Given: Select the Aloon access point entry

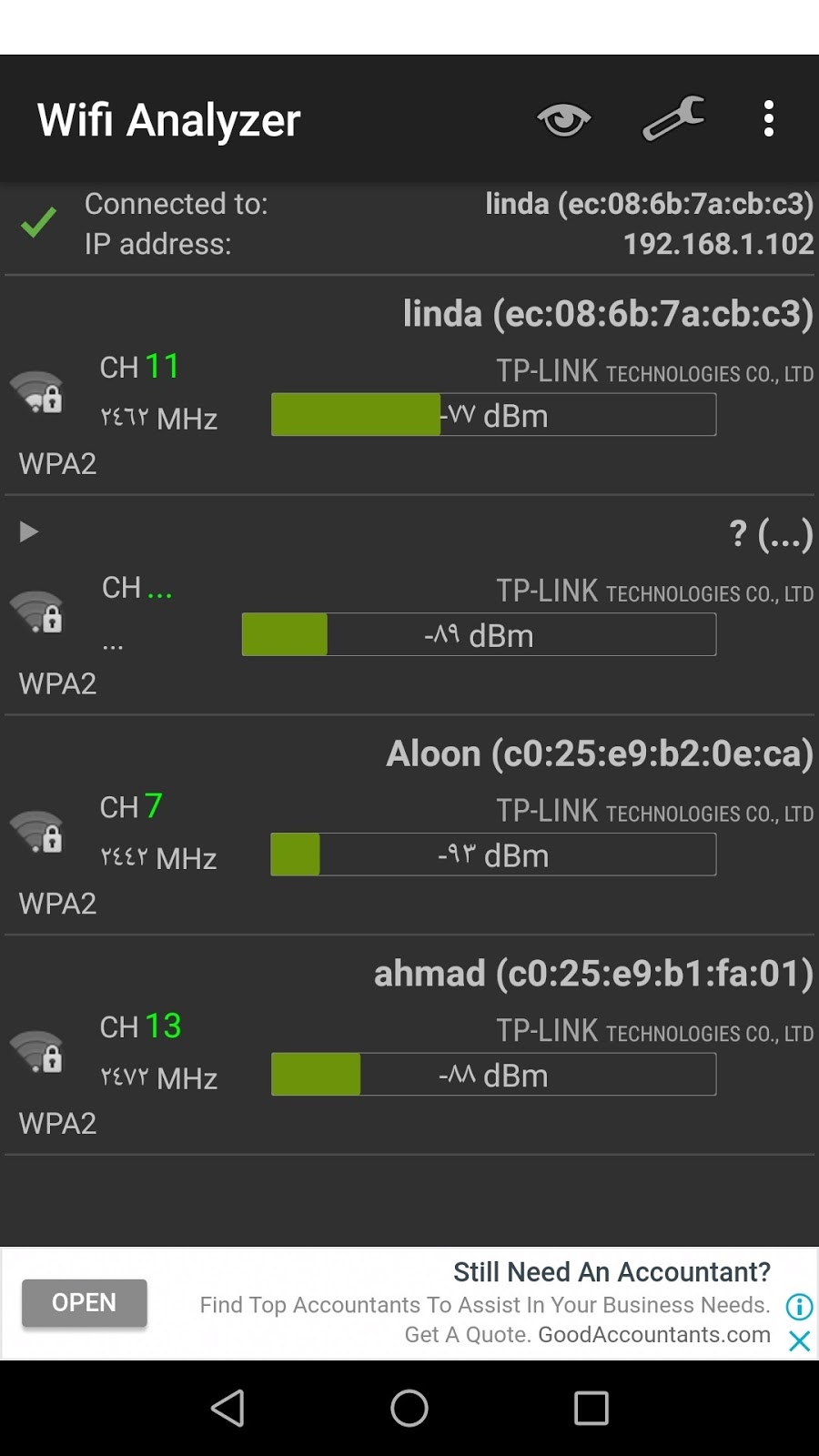Looking at the screenshot, I should [x=409, y=826].
